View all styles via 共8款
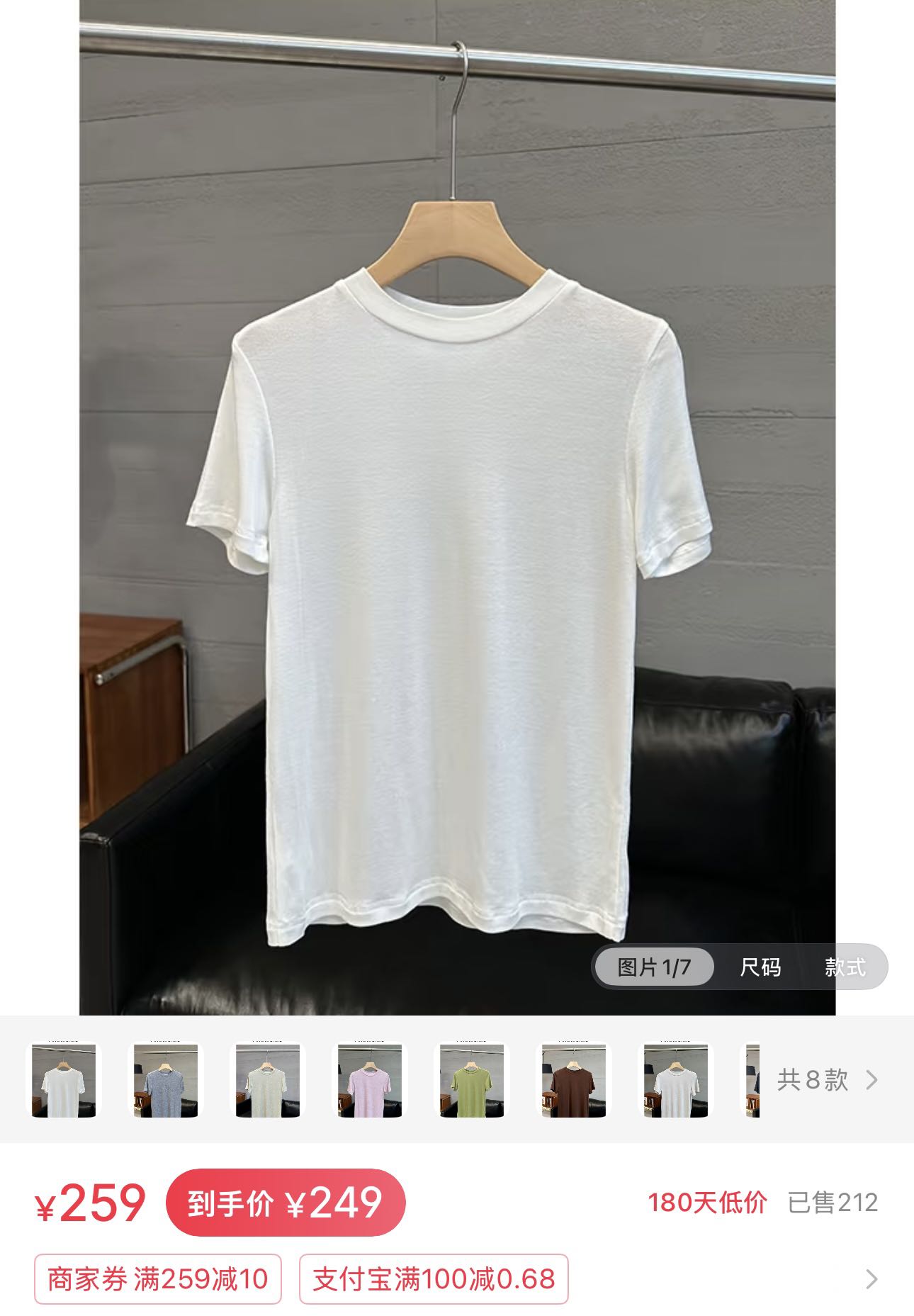 click(x=826, y=1080)
